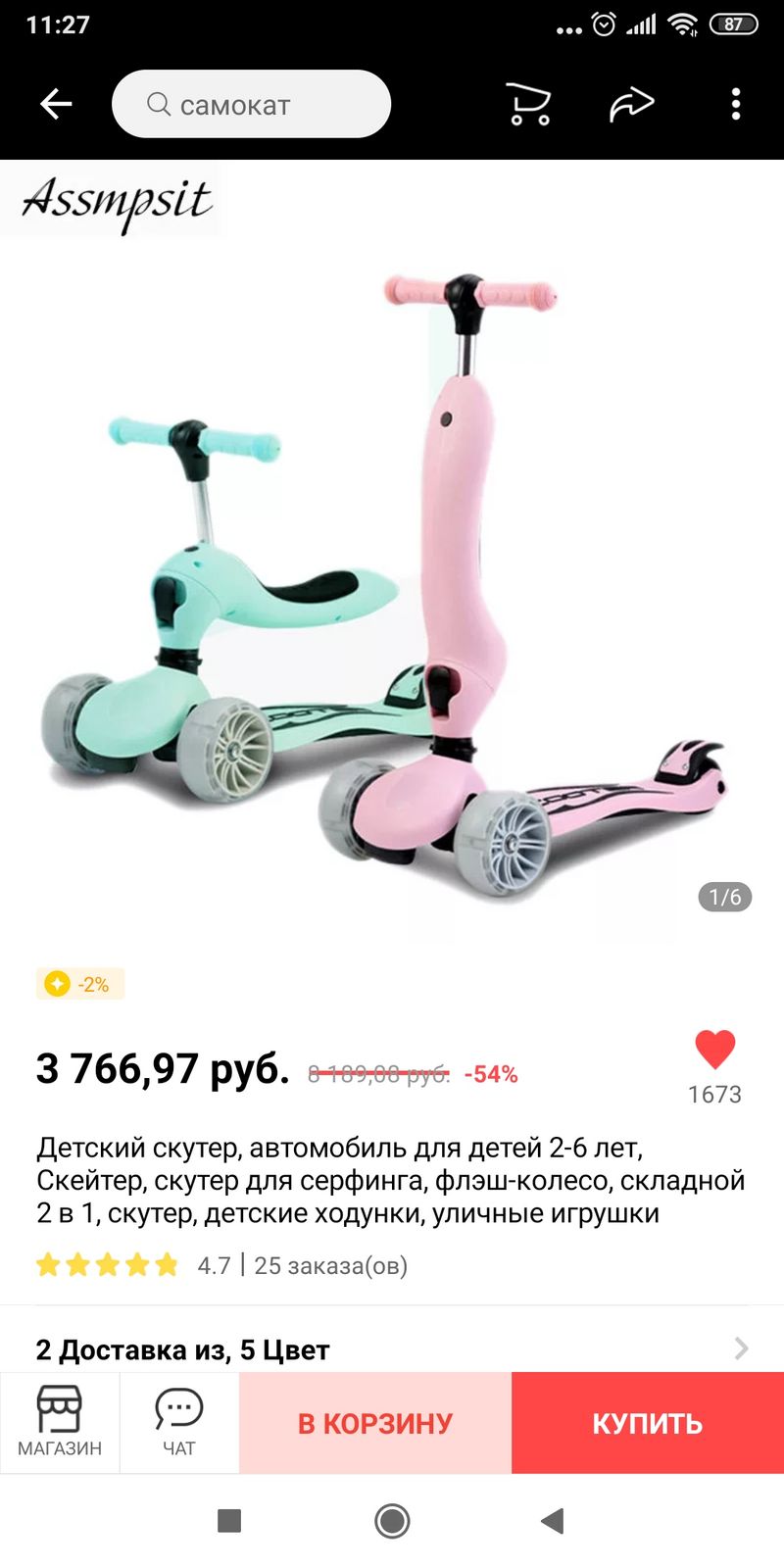Share this product
This screenshot has width=784, height=1568.
tap(631, 104)
